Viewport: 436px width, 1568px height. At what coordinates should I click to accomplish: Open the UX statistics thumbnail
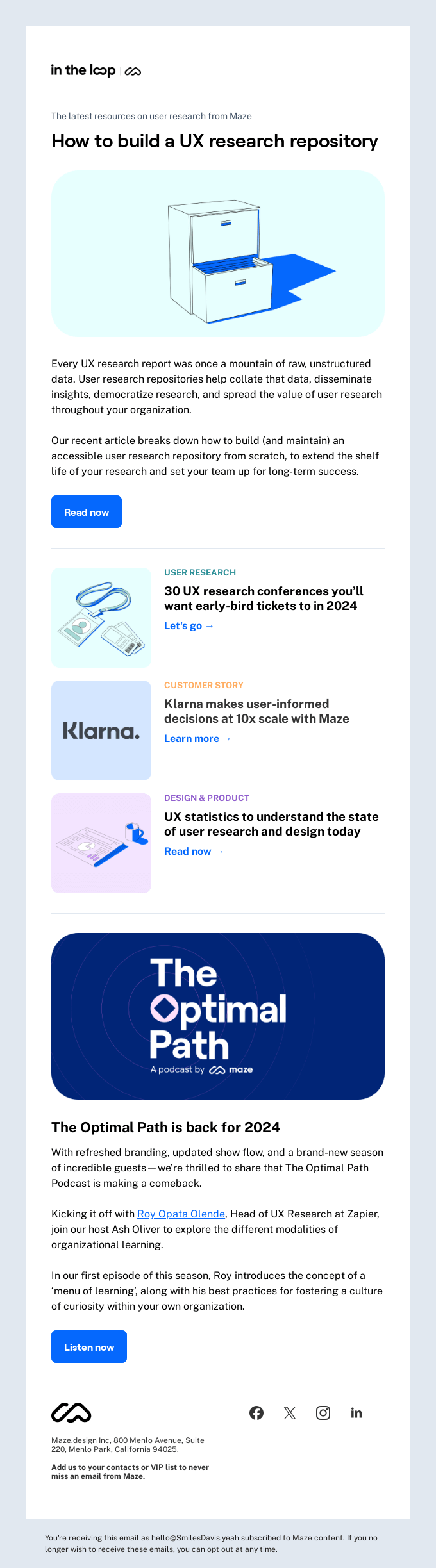[101, 843]
